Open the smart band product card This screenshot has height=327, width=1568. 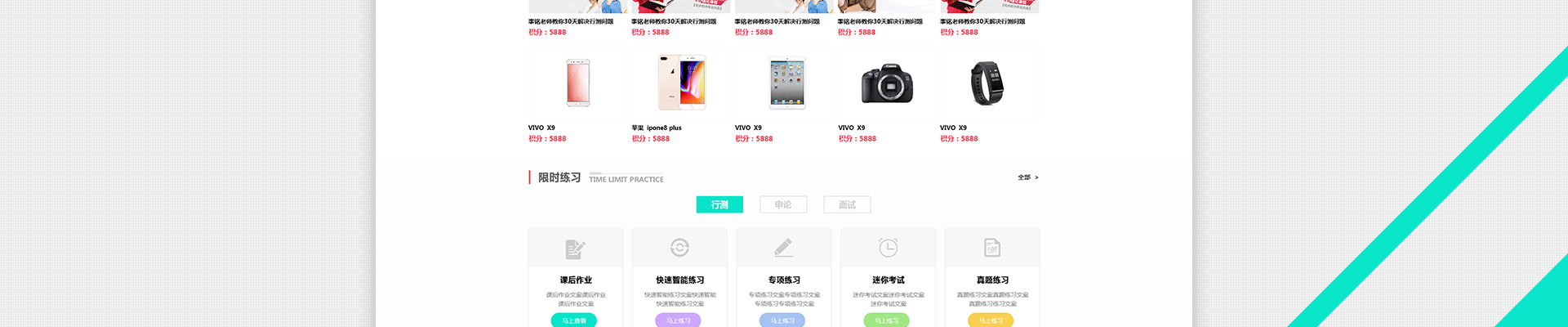click(988, 83)
